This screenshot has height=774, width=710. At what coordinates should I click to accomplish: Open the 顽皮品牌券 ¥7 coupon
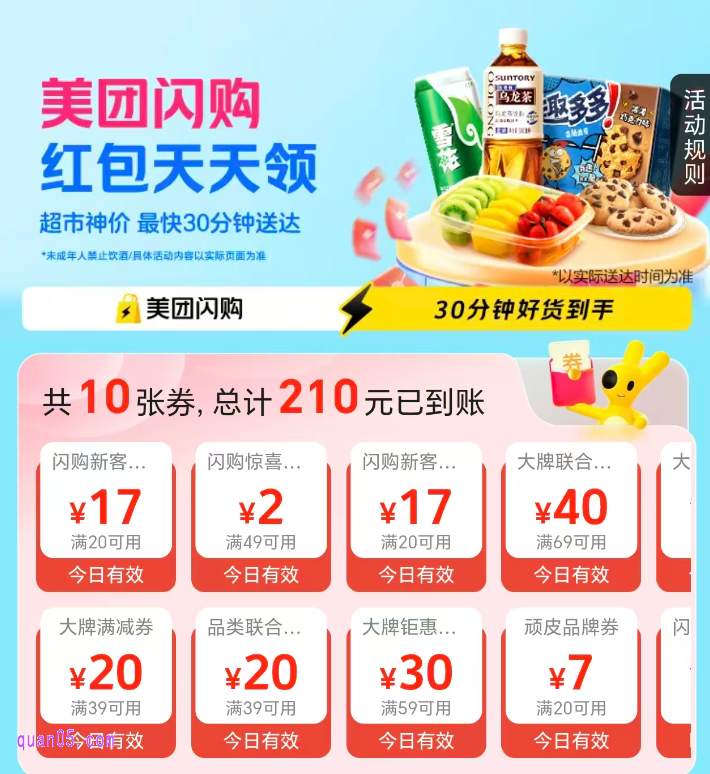pos(570,680)
